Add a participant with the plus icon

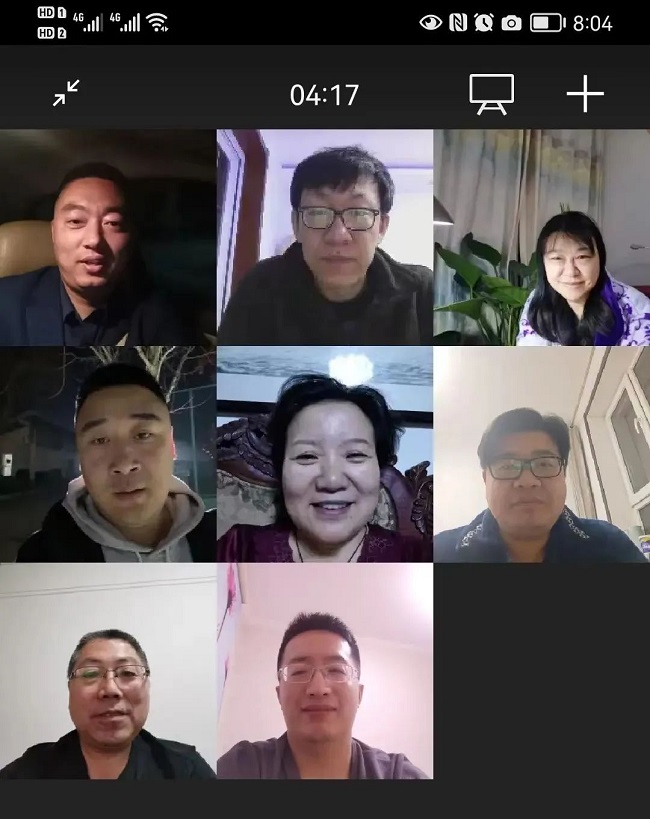[585, 94]
